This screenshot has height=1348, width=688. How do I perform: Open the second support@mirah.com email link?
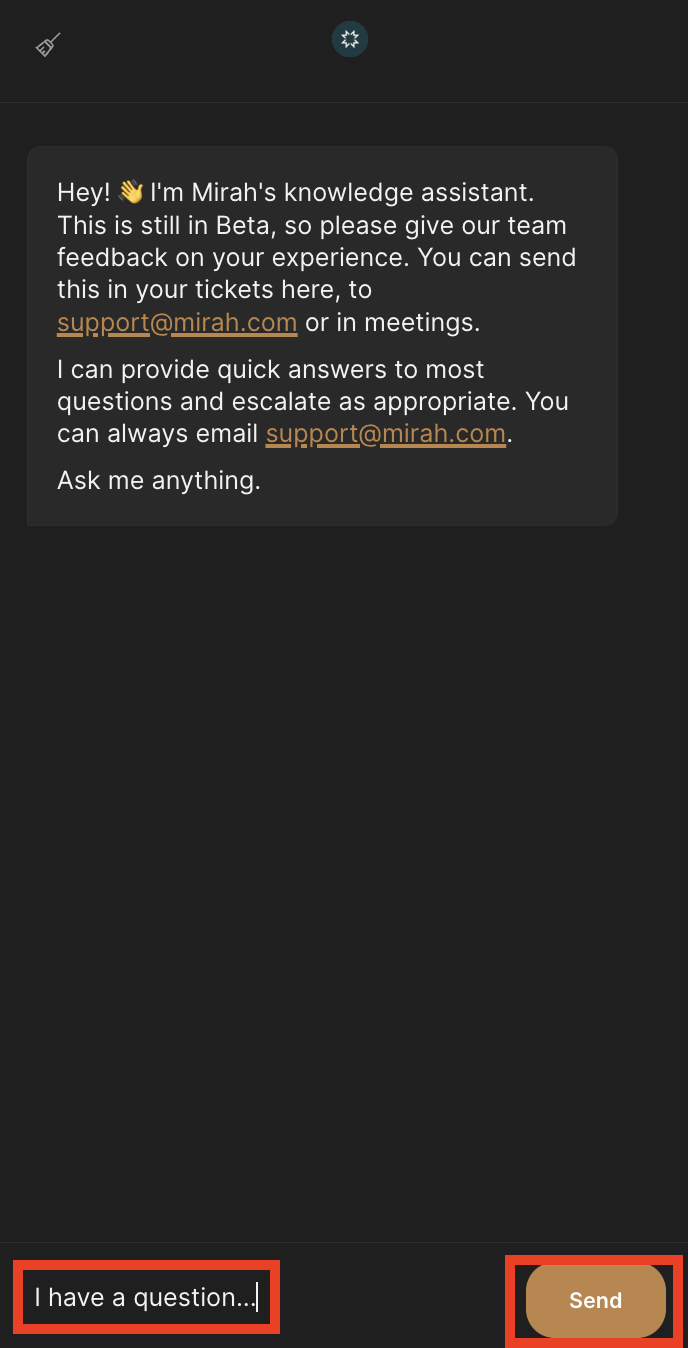point(385,434)
